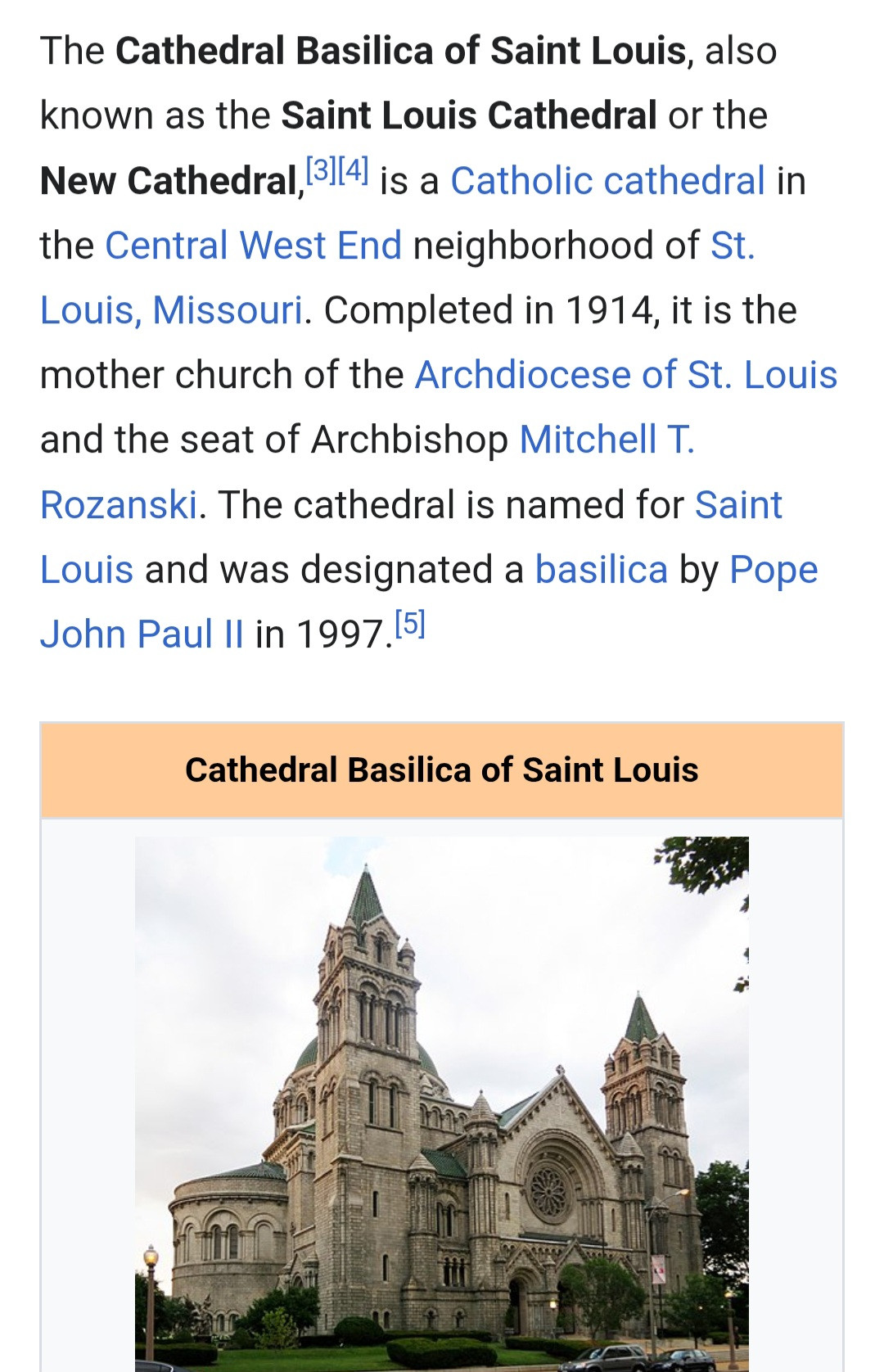Viewport: 884px width, 1372px height.
Task: Open the basilica link
Action: (601, 570)
